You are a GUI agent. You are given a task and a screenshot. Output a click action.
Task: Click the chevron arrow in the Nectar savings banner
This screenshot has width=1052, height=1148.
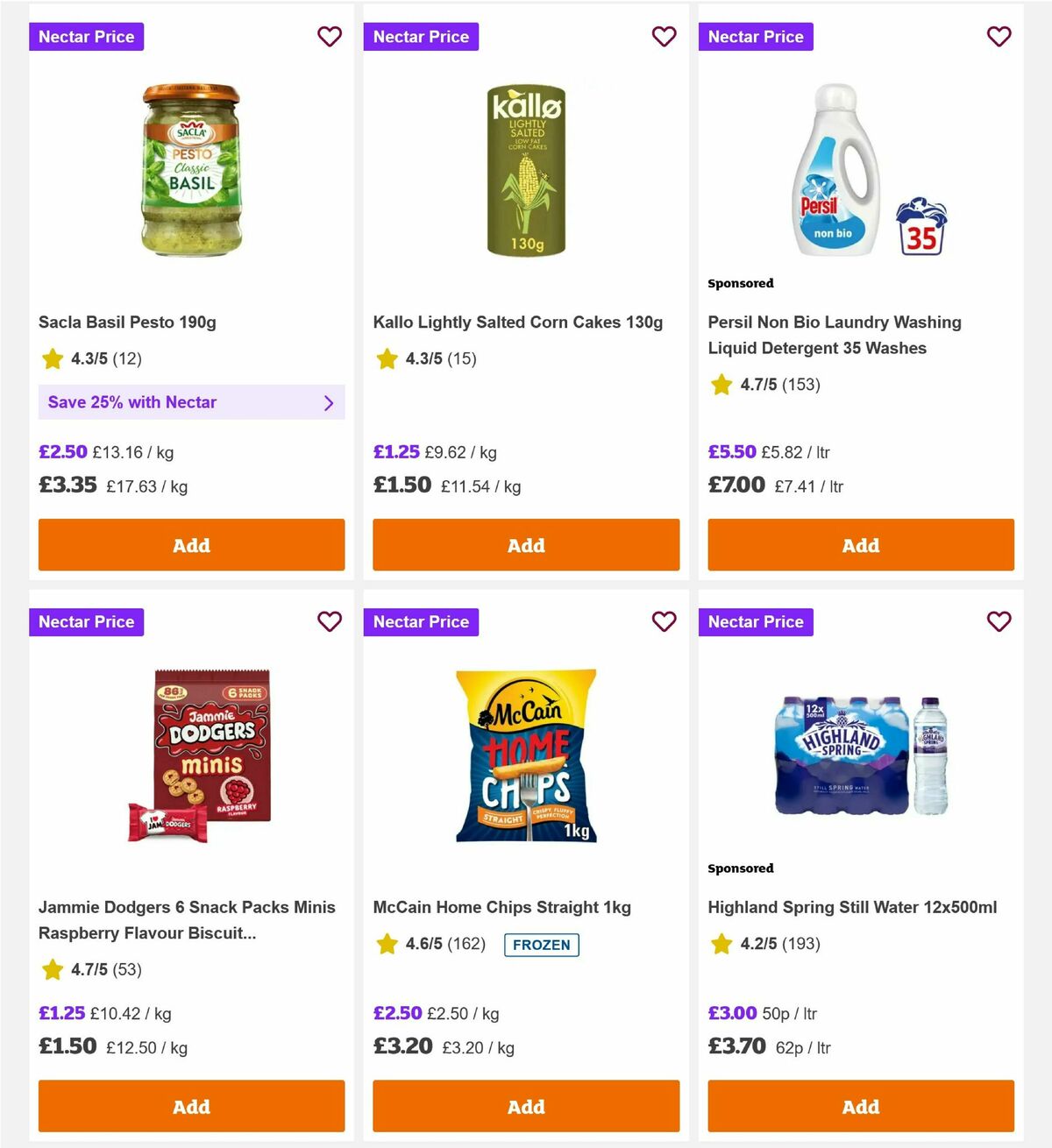[x=330, y=402]
